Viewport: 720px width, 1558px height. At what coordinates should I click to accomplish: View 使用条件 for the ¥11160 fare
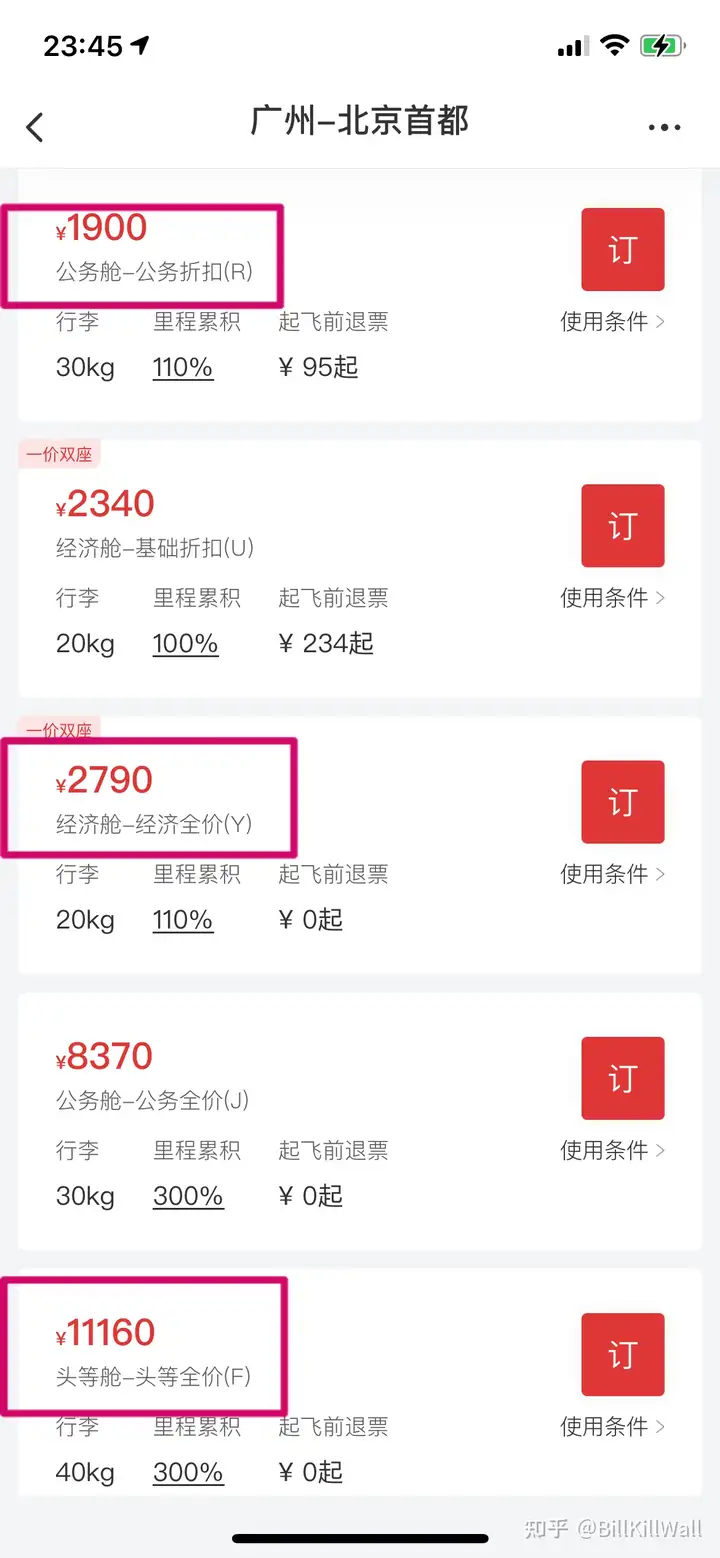point(612,1426)
